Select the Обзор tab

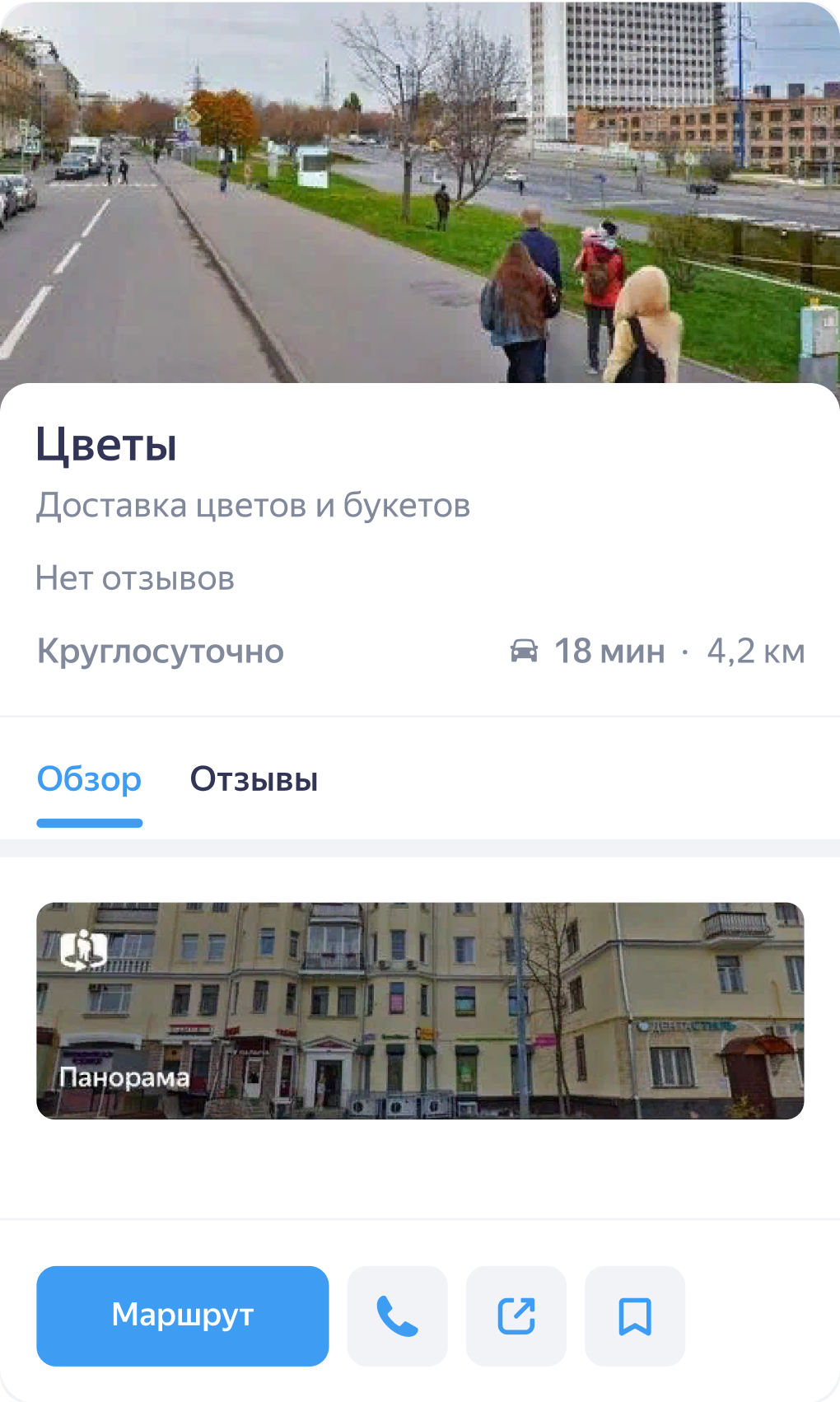(89, 779)
